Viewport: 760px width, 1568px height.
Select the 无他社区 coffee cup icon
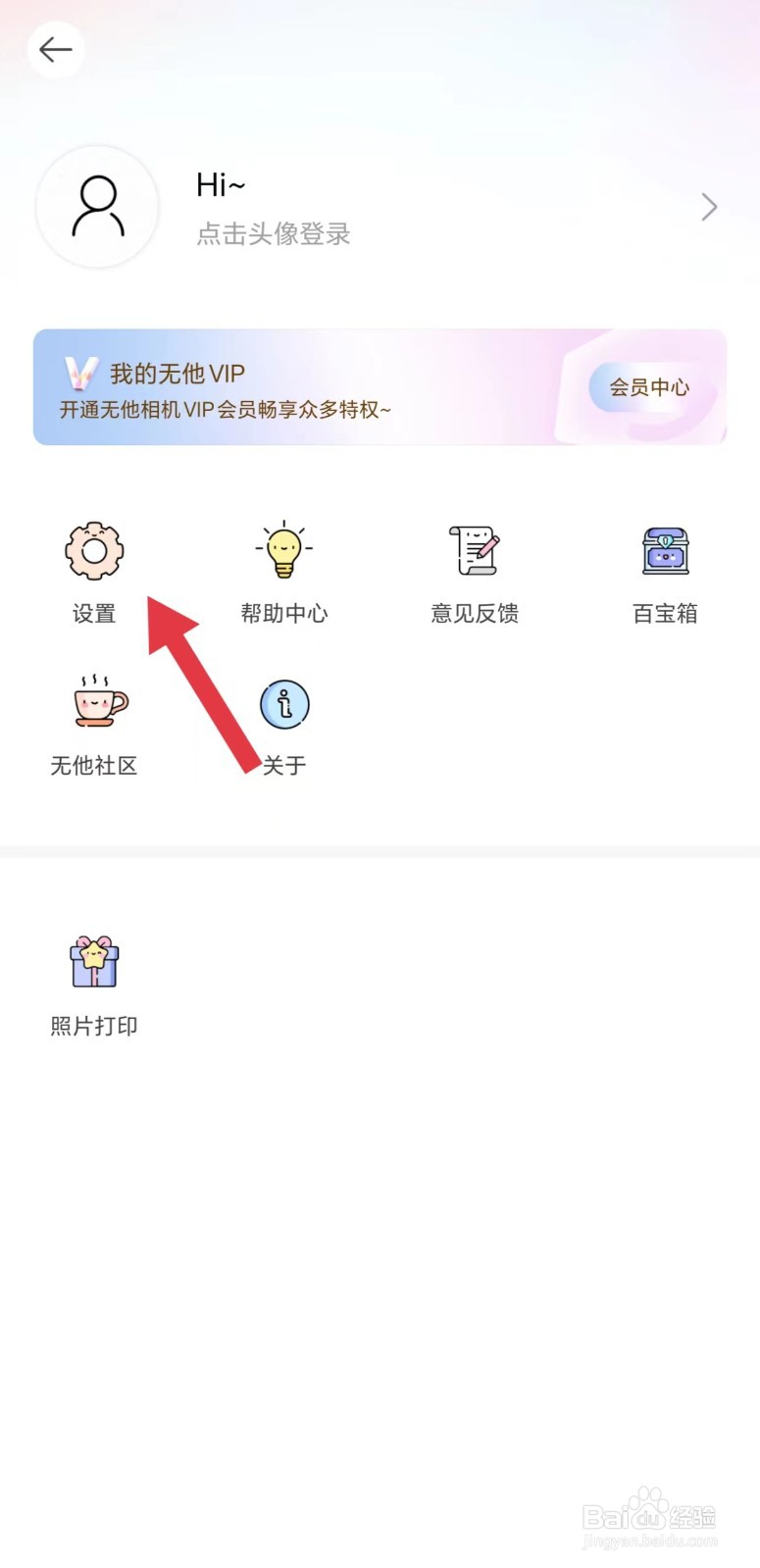pos(93,704)
